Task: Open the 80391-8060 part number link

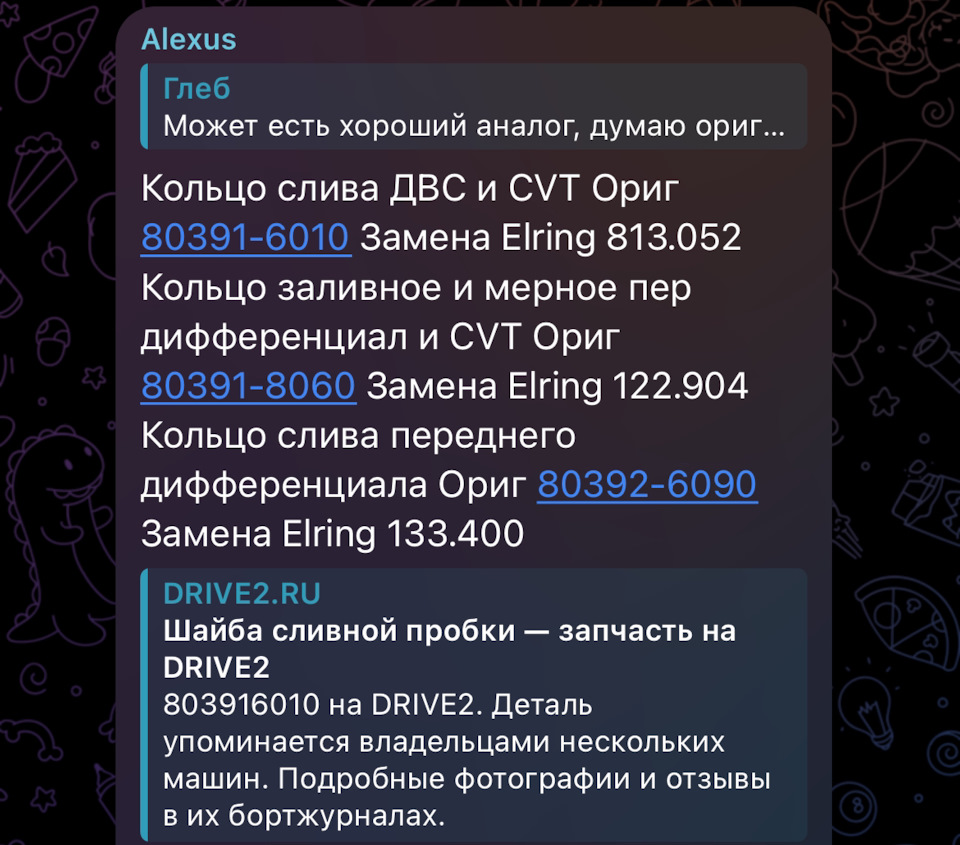Action: [248, 386]
